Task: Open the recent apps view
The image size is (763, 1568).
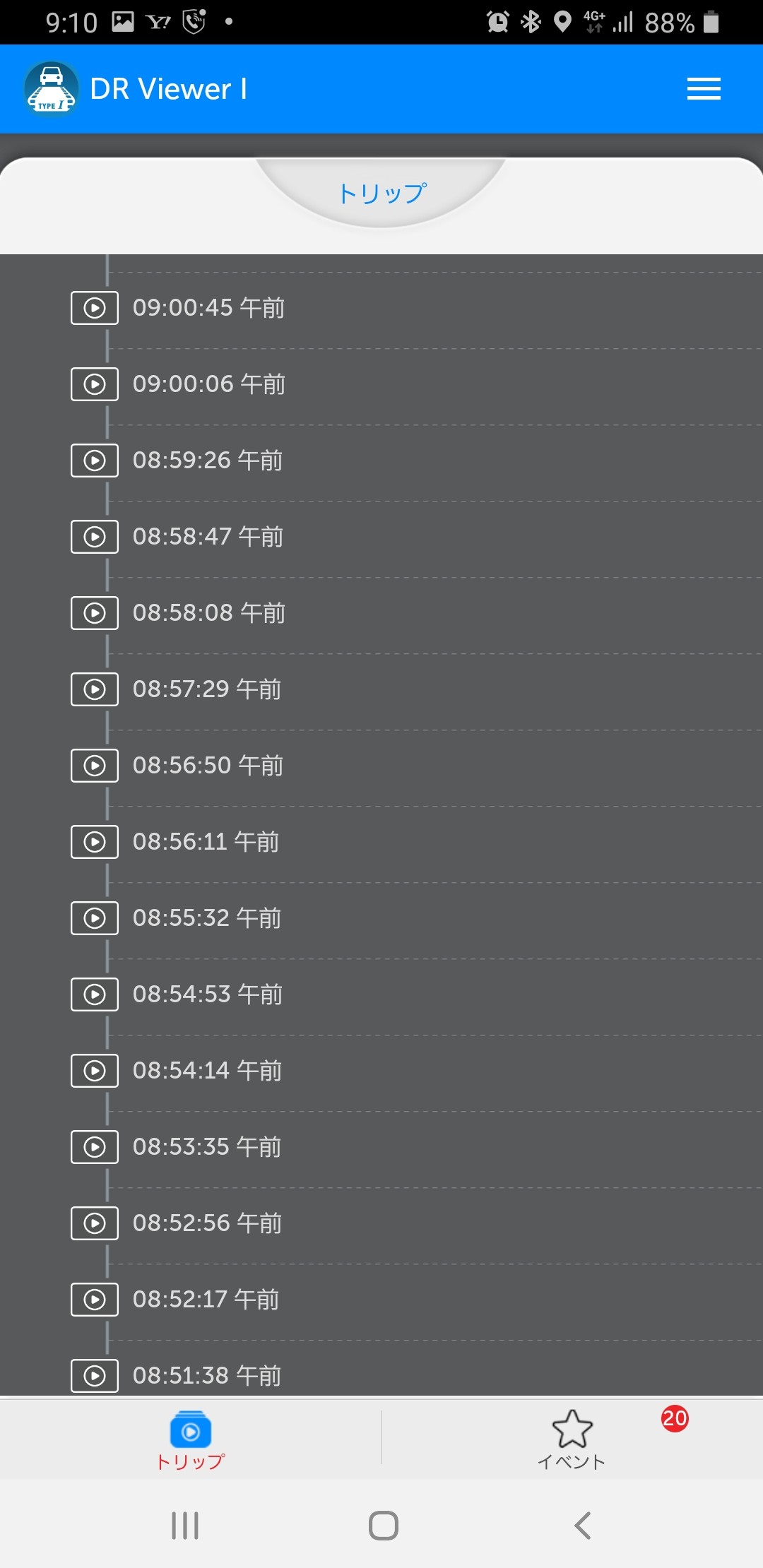Action: [x=185, y=1526]
